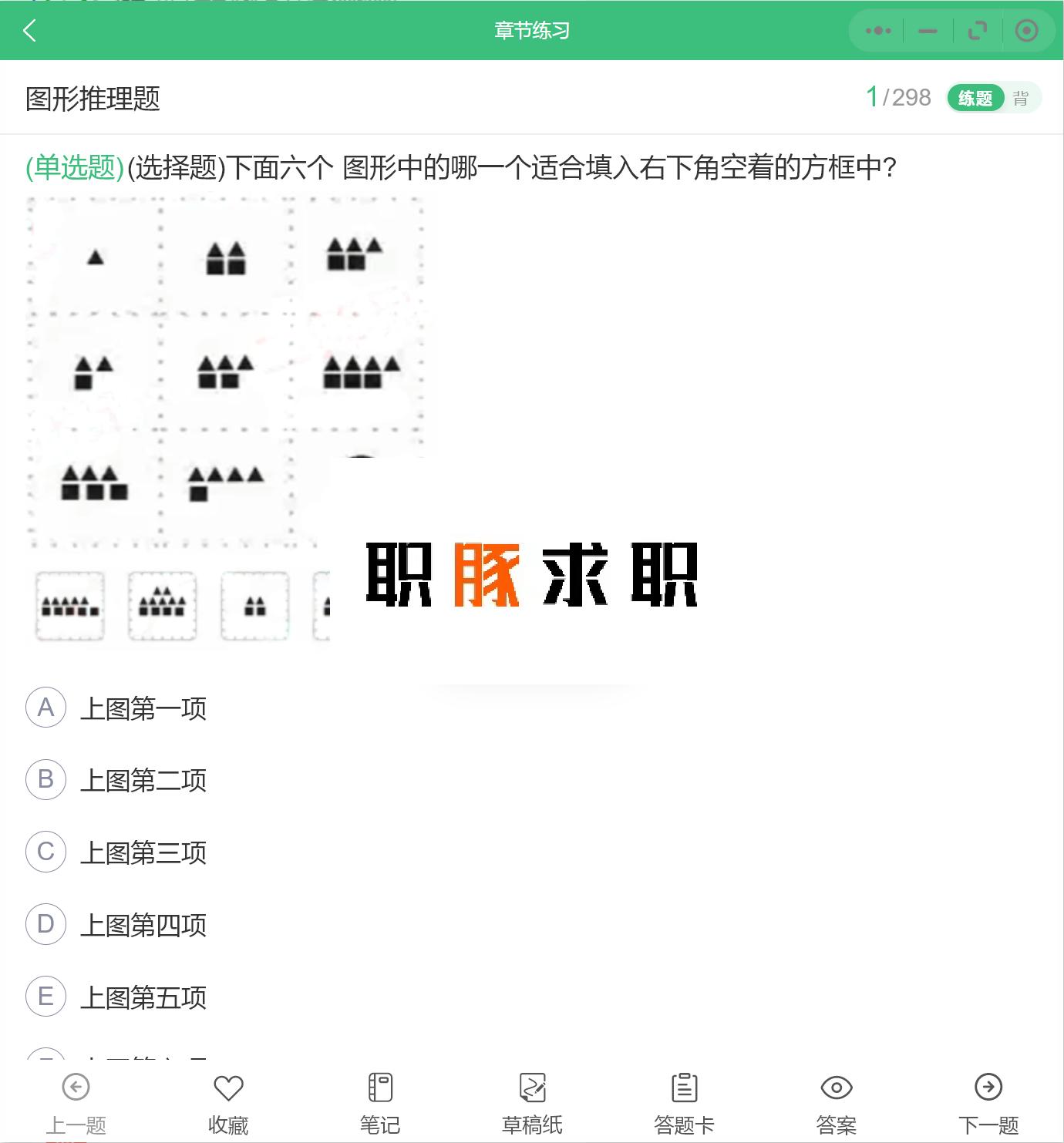View the first answer choice thumbnail
The height and width of the screenshot is (1143, 1064).
69,606
